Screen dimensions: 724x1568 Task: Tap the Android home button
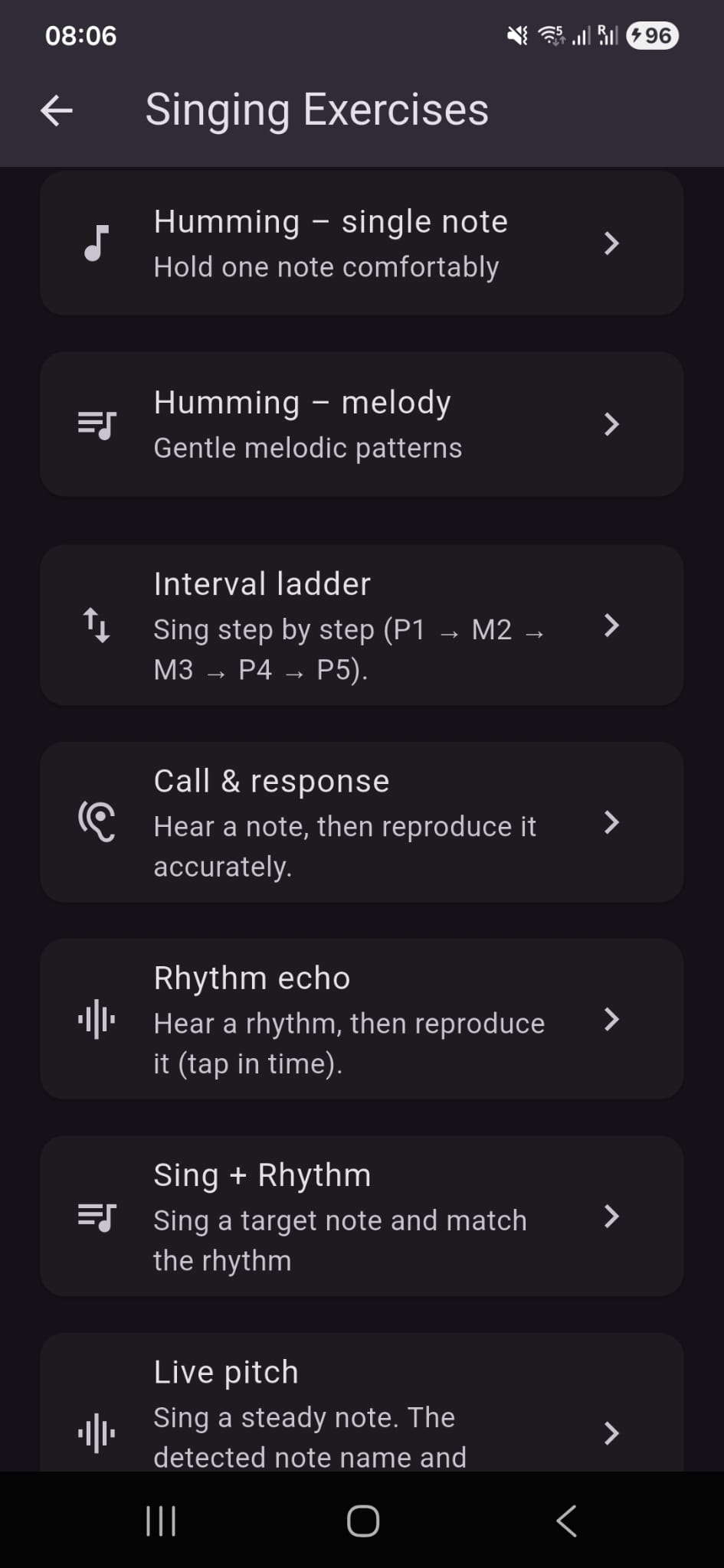tap(362, 1521)
